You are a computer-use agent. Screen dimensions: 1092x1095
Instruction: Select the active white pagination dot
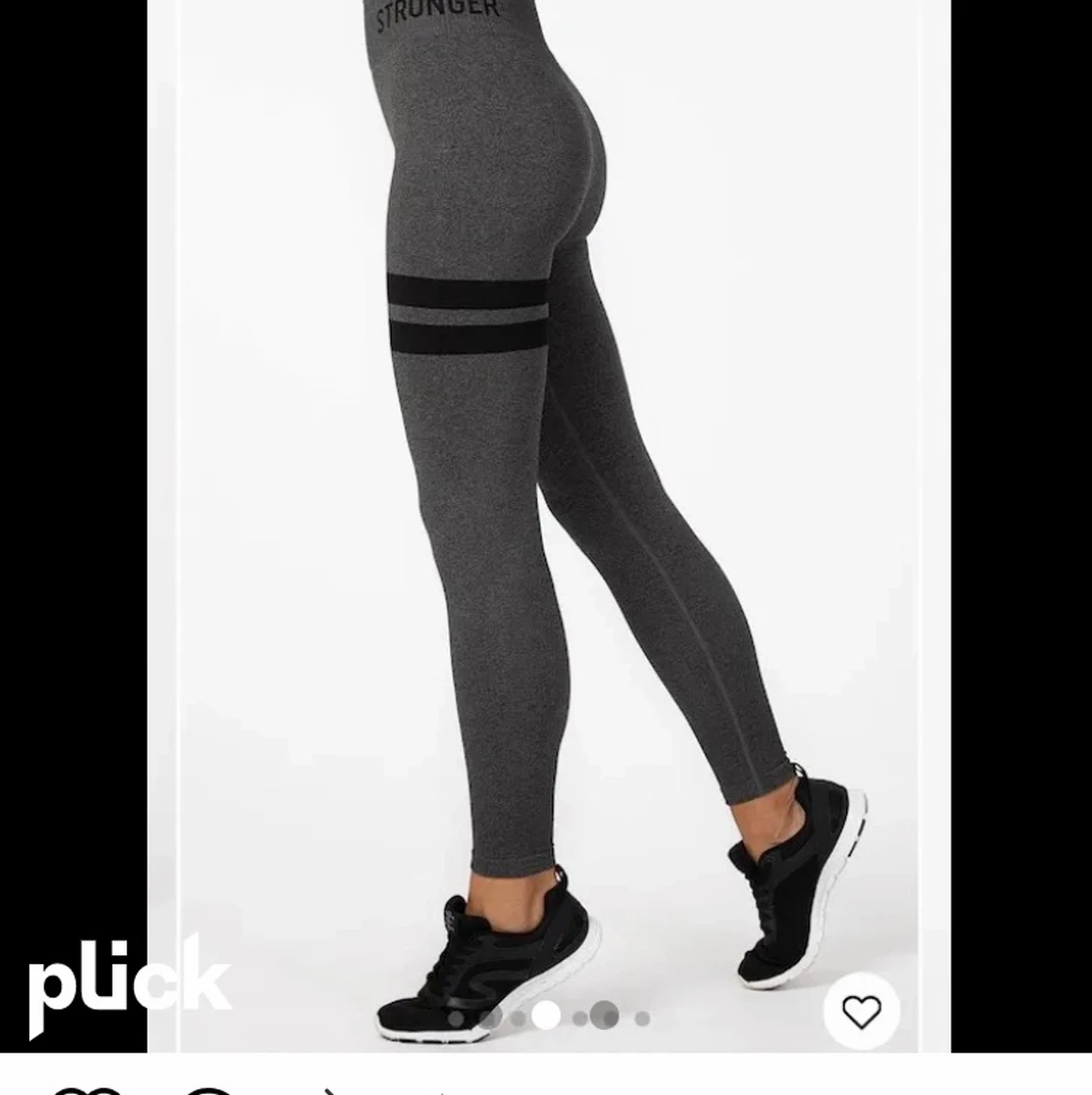pyautogui.click(x=546, y=1016)
